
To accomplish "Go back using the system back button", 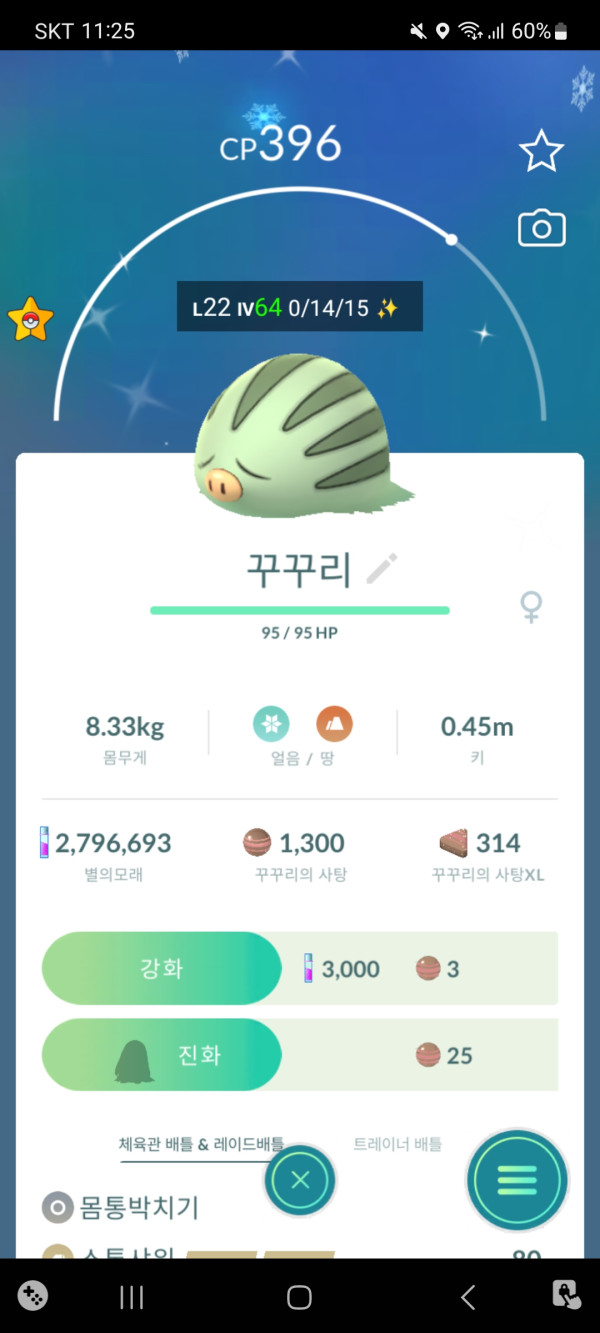I will 467,1297.
